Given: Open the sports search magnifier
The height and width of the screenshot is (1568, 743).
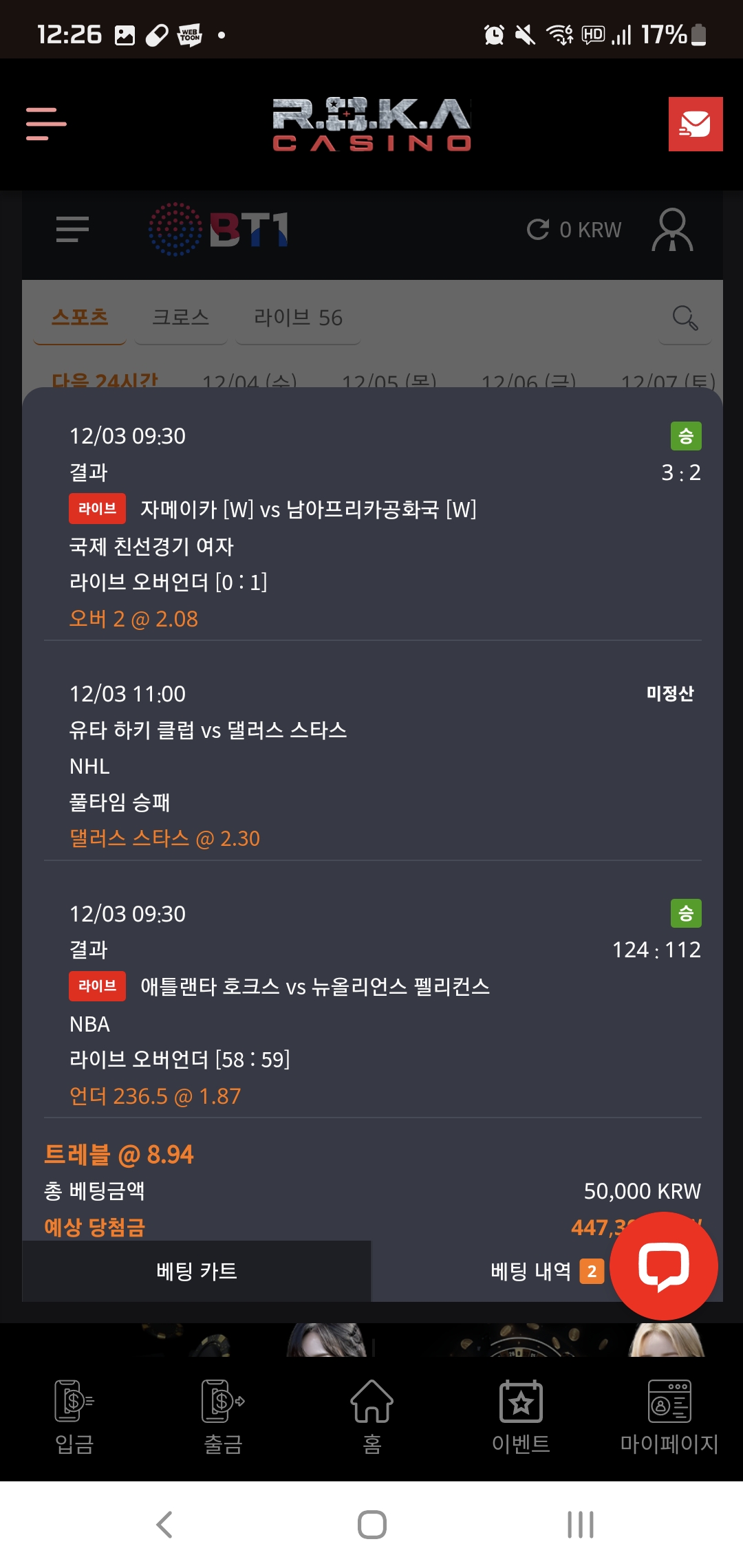Looking at the screenshot, I should [685, 317].
